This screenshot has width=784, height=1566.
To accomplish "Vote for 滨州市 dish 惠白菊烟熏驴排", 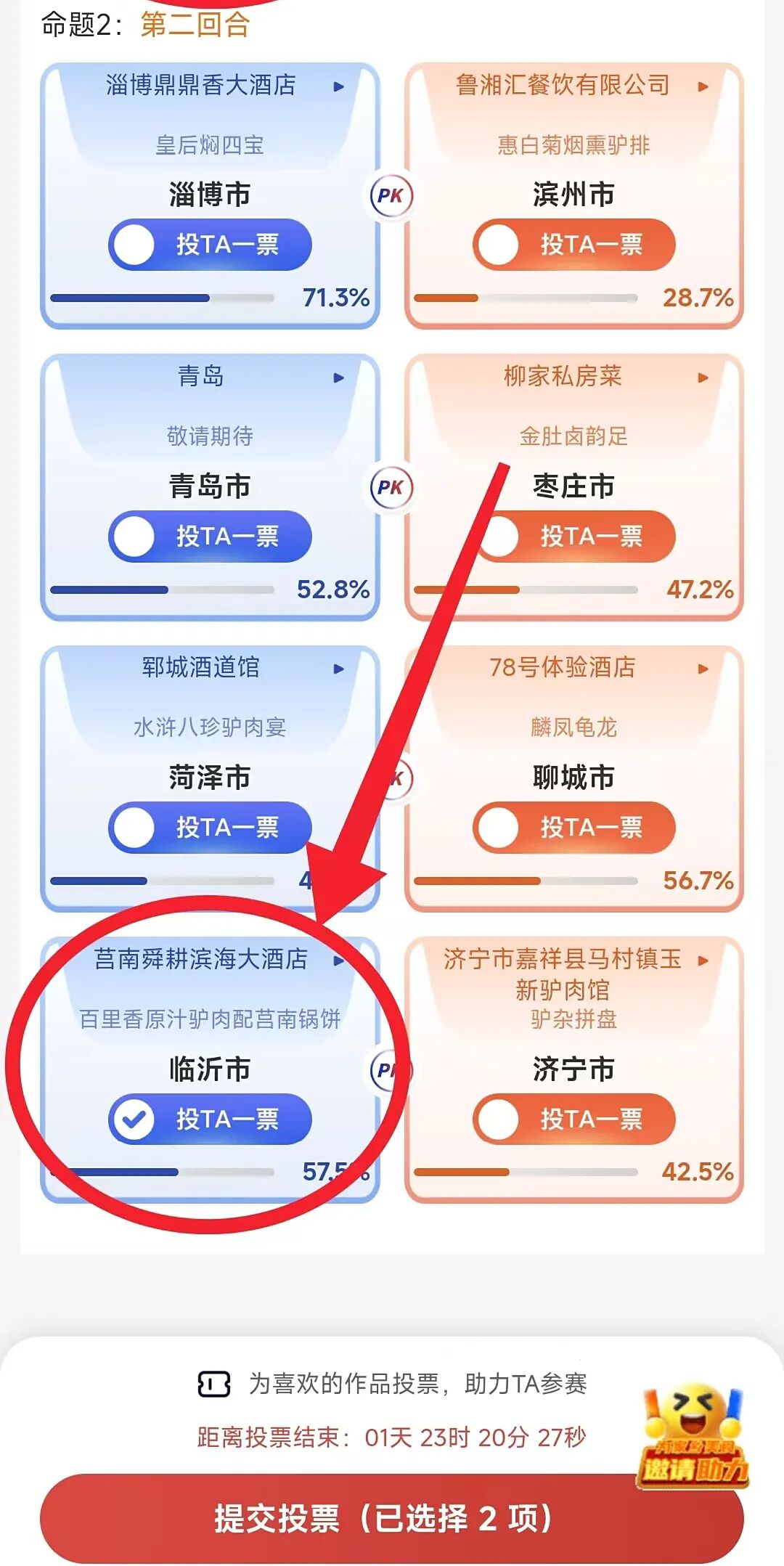I will pos(573,245).
